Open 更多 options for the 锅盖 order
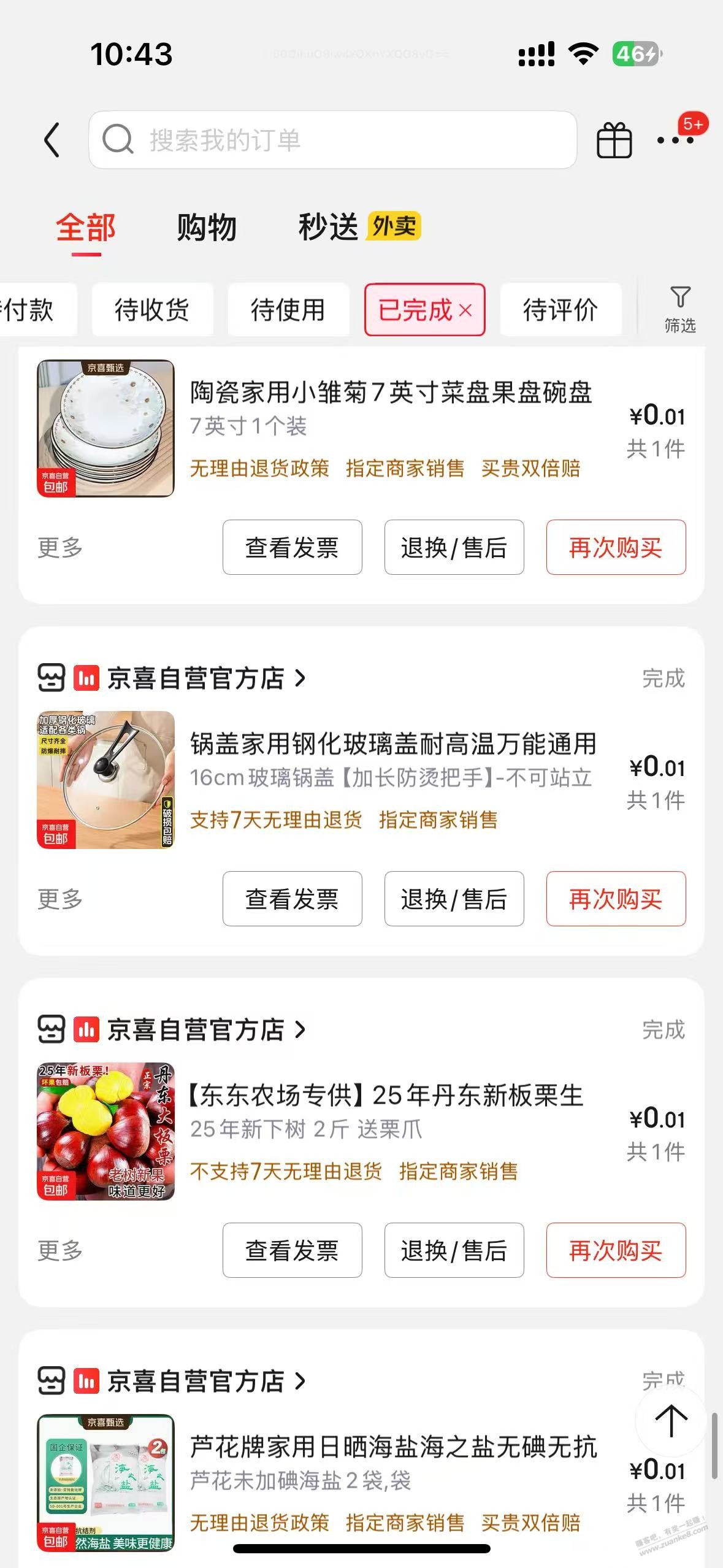The image size is (723, 1568). coord(60,899)
